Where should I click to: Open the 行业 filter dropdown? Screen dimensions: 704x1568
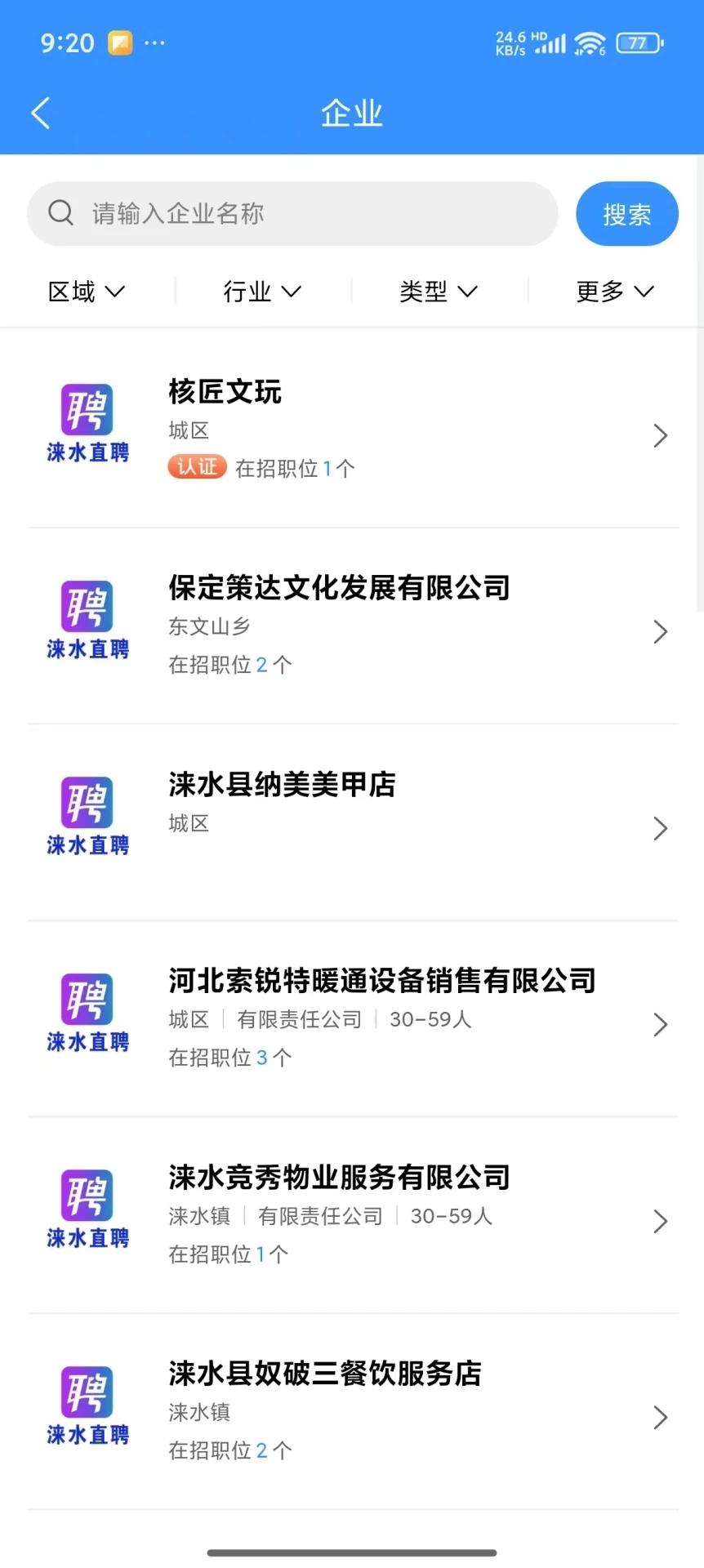pyautogui.click(x=263, y=291)
